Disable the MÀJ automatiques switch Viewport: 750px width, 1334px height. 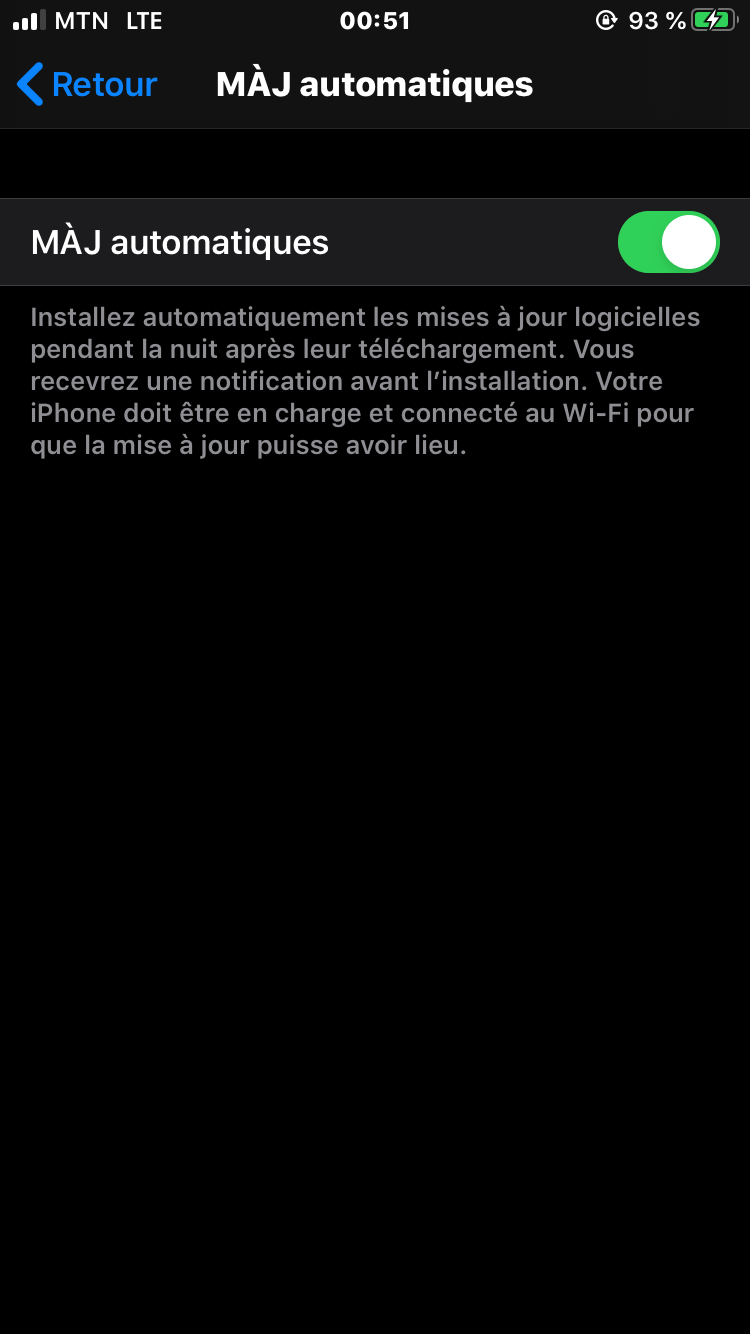[669, 242]
